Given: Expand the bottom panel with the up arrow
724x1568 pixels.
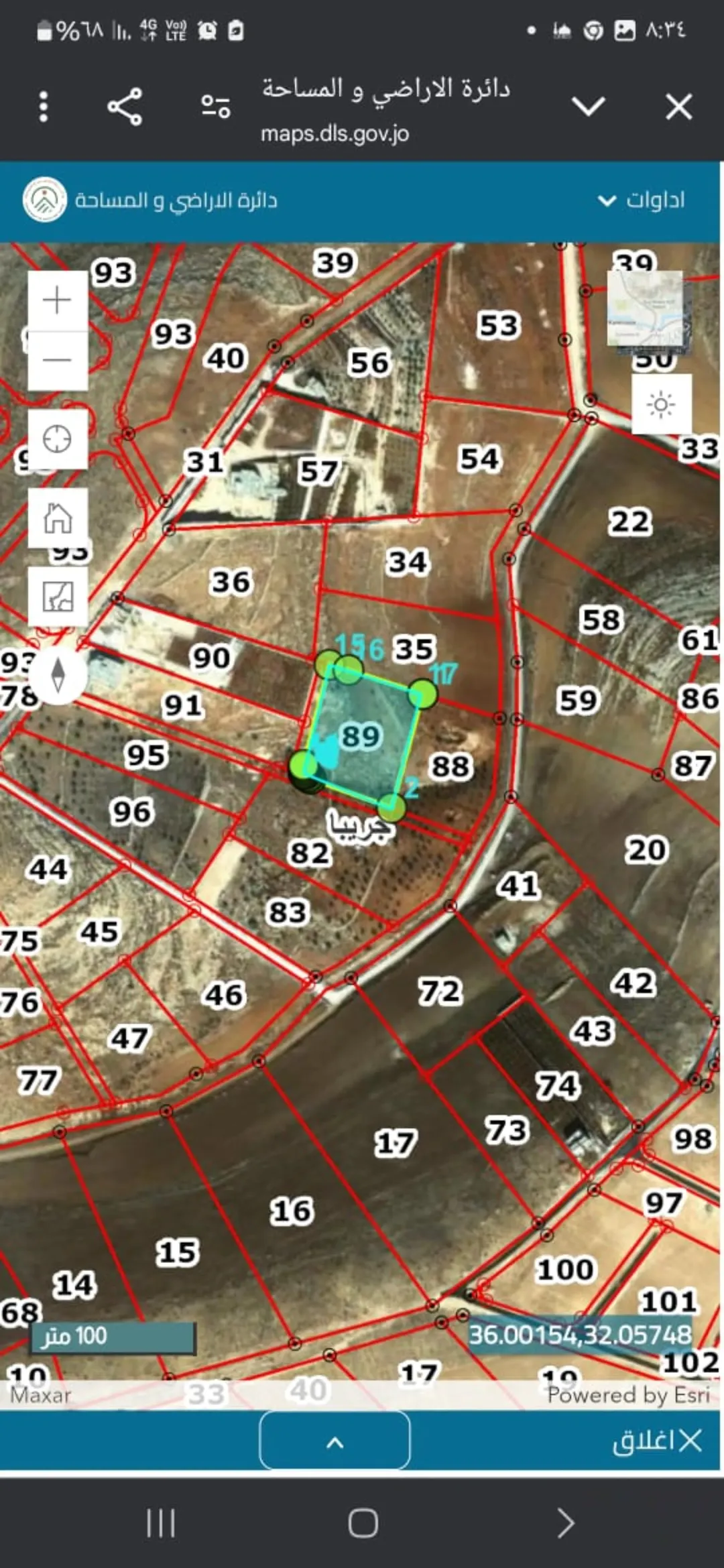Looking at the screenshot, I should point(335,1440).
